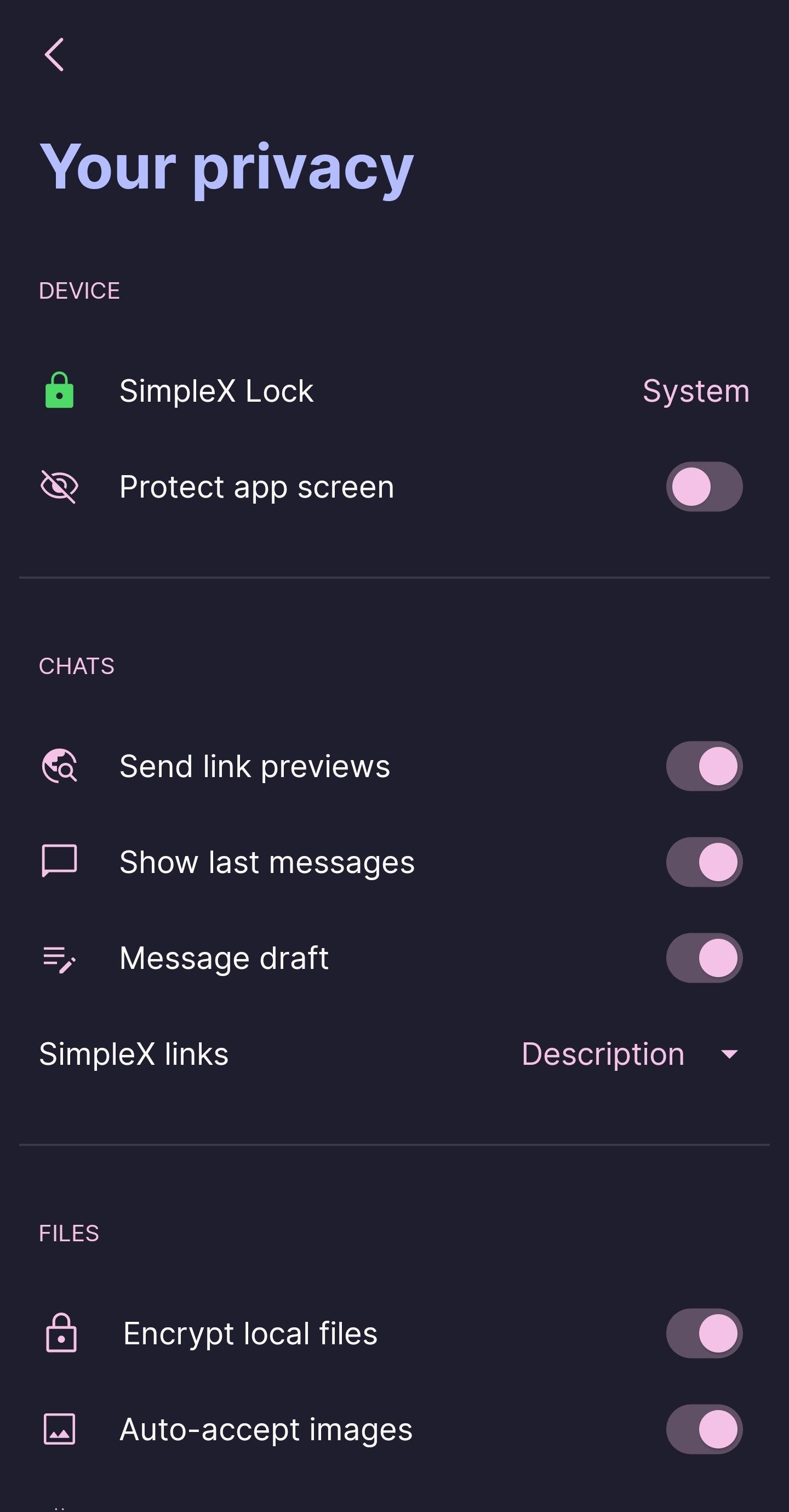Expand the SimpleX links dropdown
The image size is (789, 1512).
[631, 1054]
